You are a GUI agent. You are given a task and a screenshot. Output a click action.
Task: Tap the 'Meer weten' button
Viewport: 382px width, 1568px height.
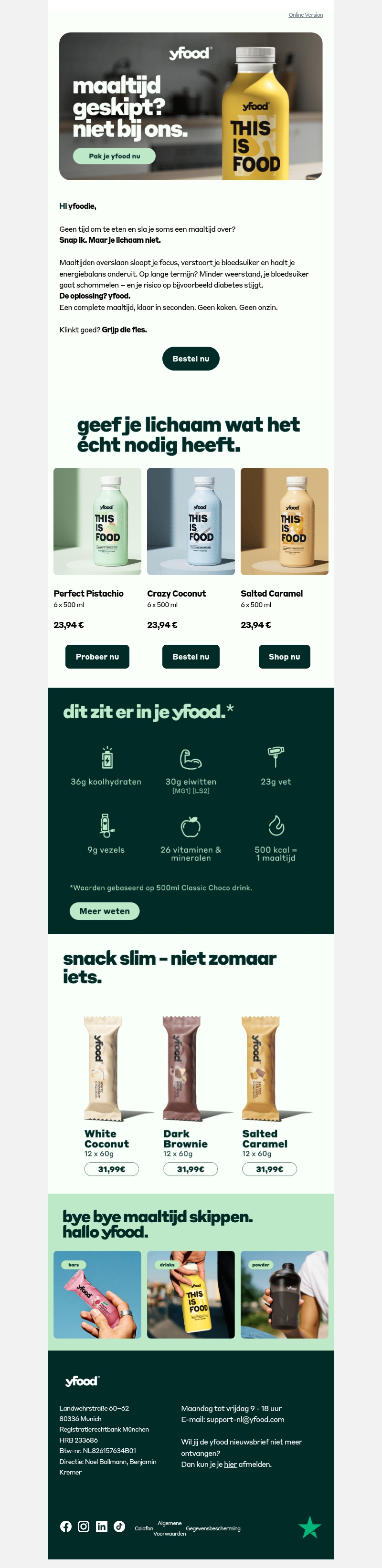point(104,911)
